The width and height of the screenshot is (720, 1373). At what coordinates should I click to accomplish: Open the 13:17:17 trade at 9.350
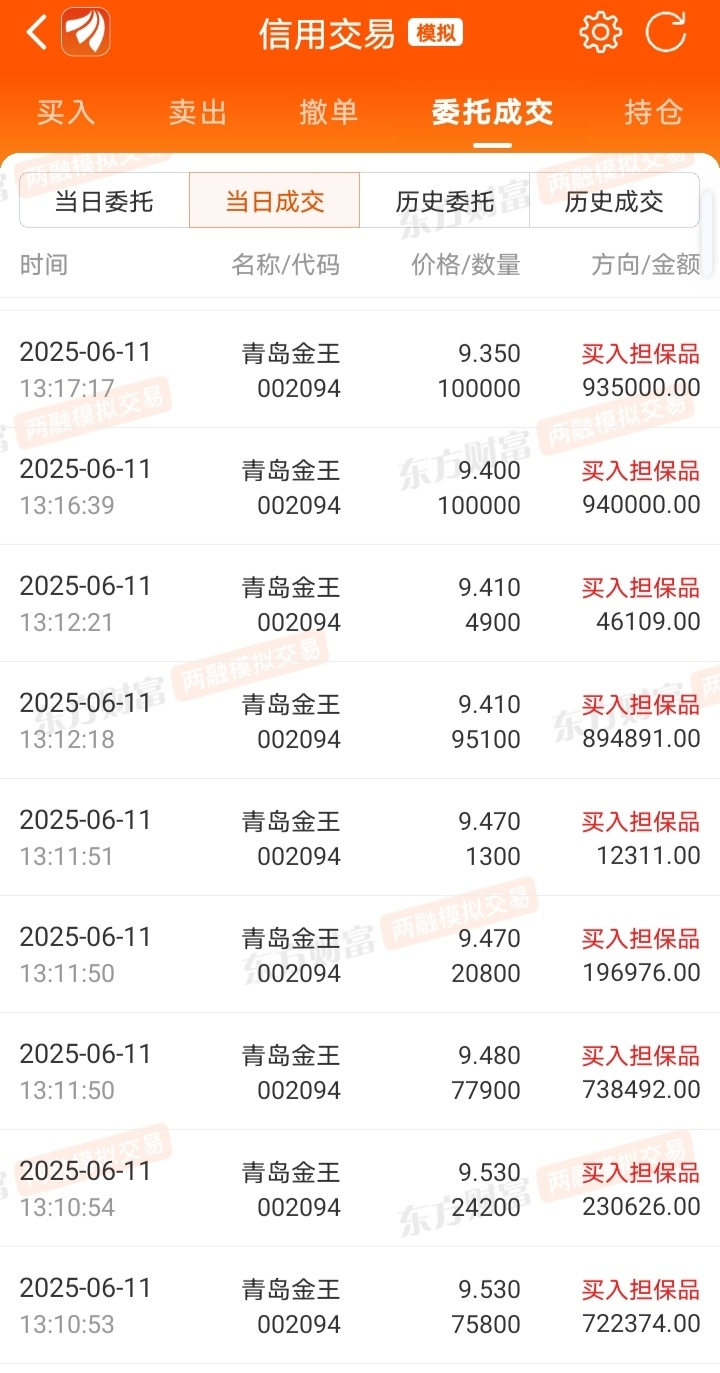[360, 369]
